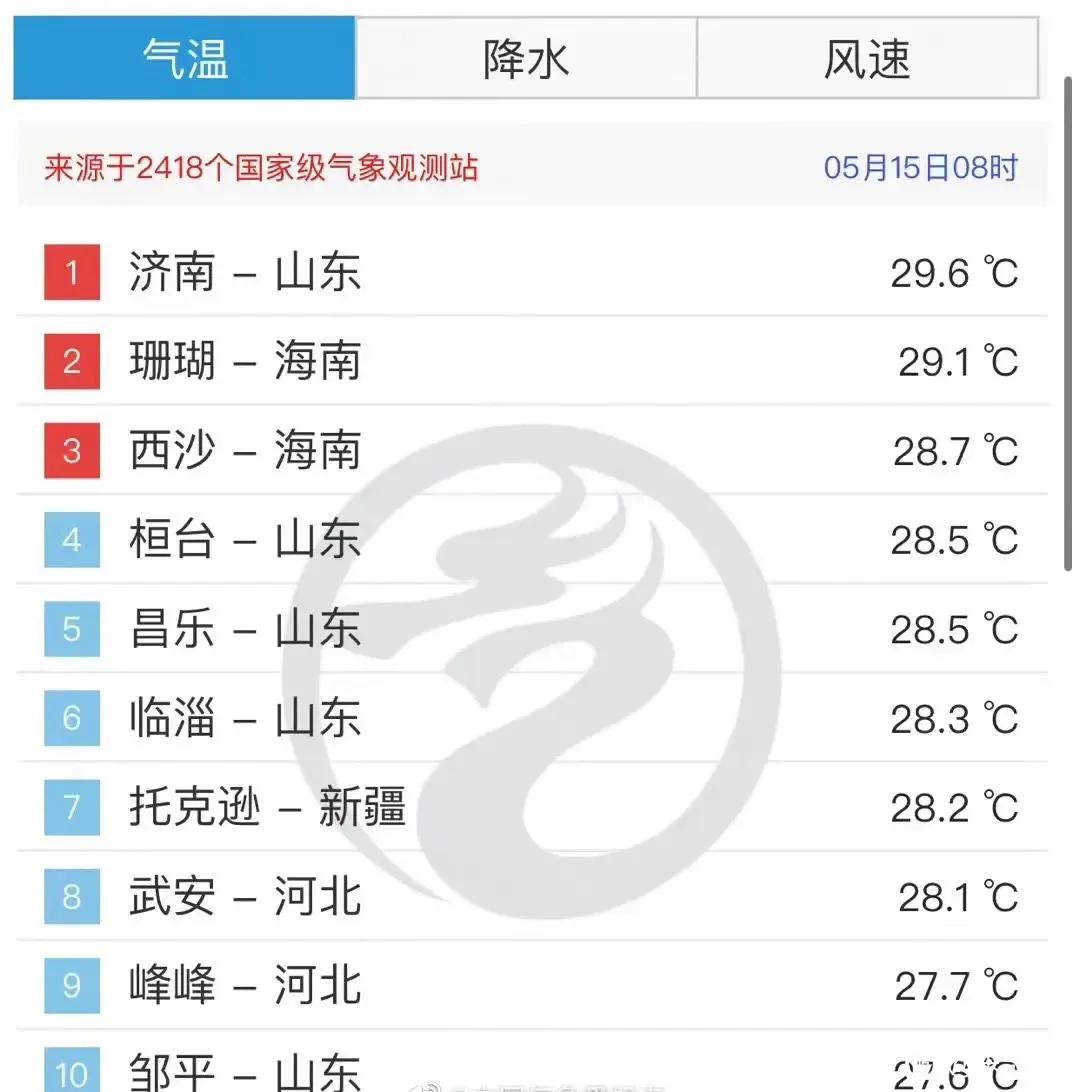Select the blue rank 10 badge
This screenshot has height=1092, width=1072.
coord(71,1072)
